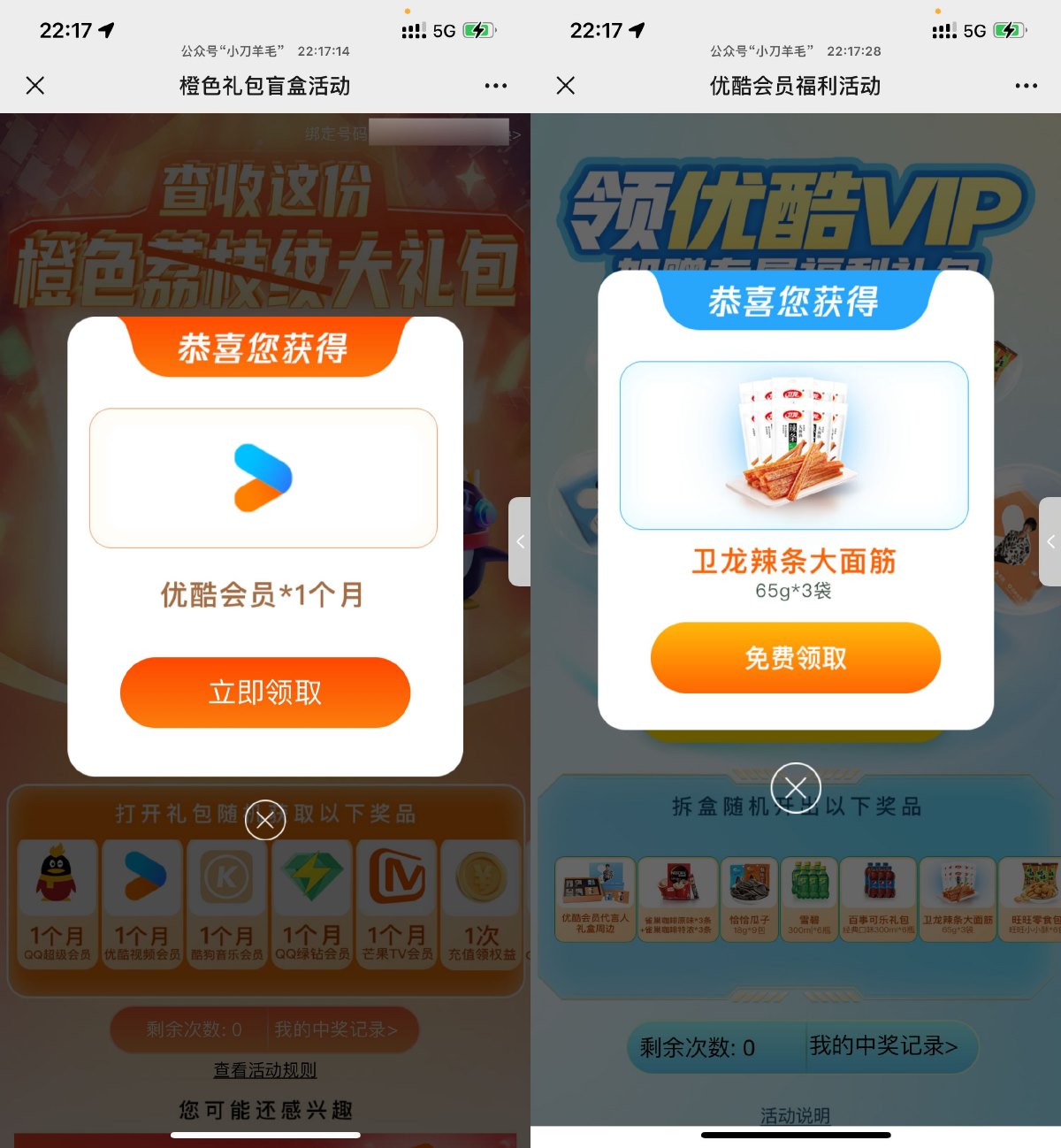
Task: Click the 优酷会员代言人礼盒周边 thumbnail
Action: click(x=594, y=884)
